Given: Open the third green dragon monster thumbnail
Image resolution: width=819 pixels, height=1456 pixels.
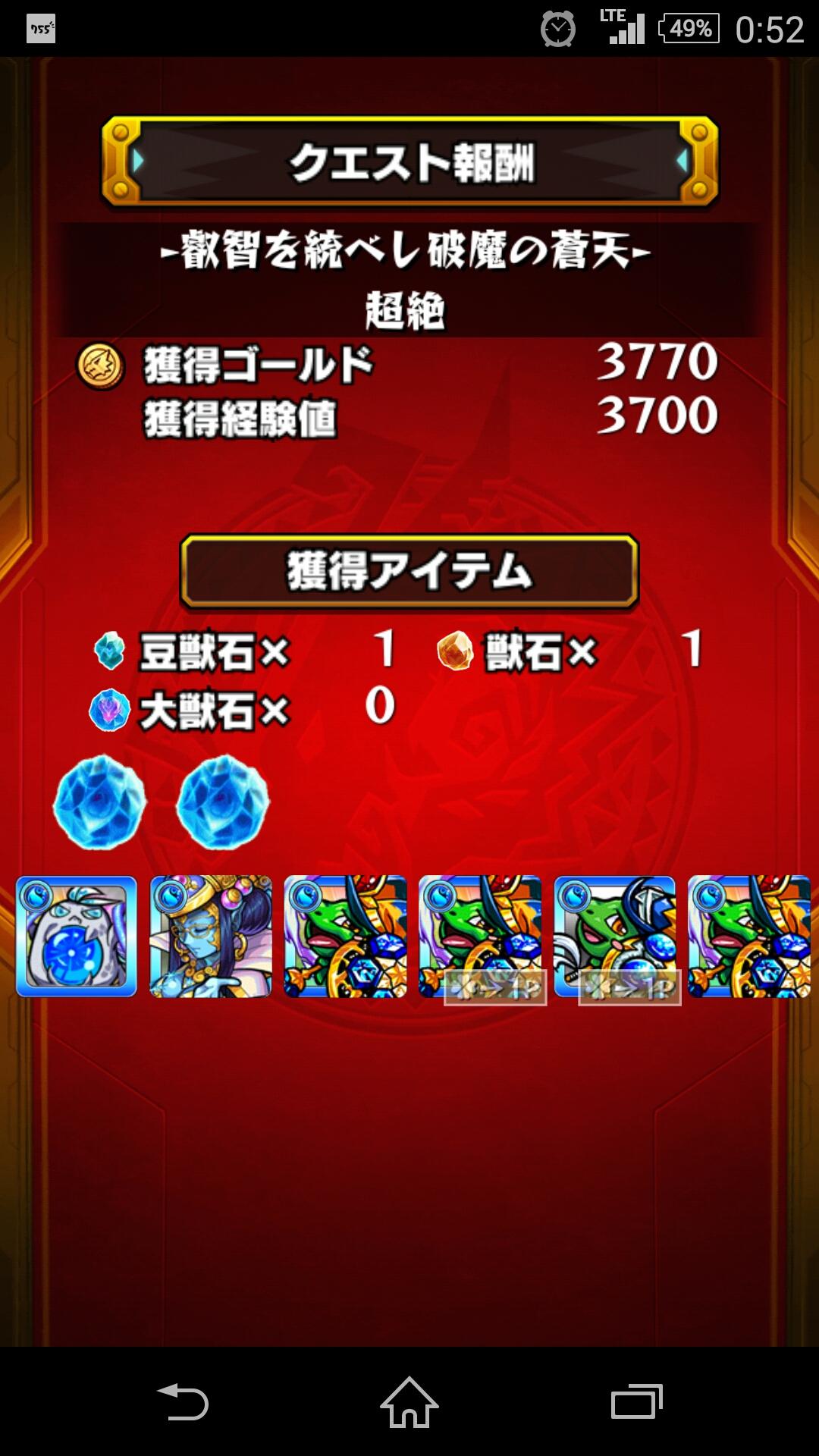Looking at the screenshot, I should (x=344, y=942).
